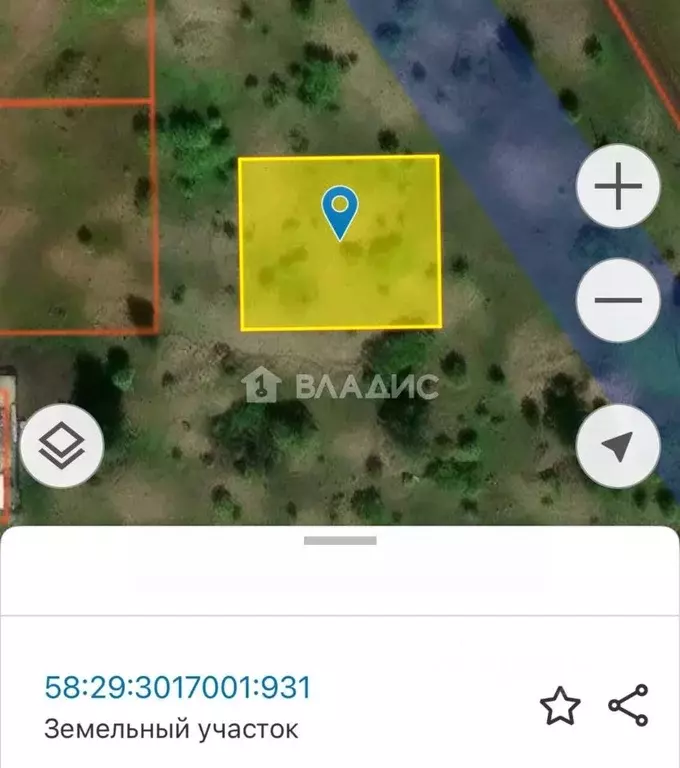
Task: Open cadastral number 58:29:3017001:931
Action: tap(178, 687)
